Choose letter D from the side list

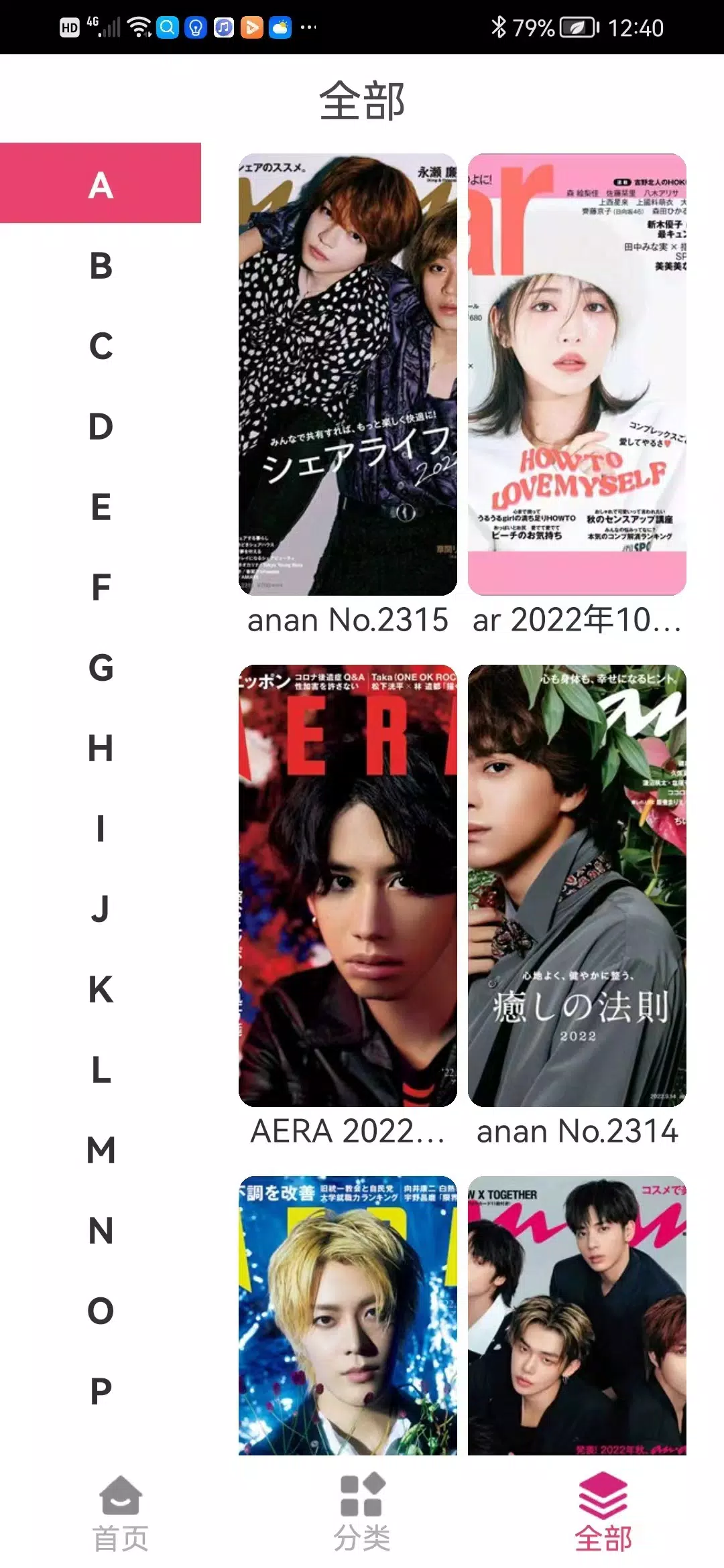[x=101, y=426]
